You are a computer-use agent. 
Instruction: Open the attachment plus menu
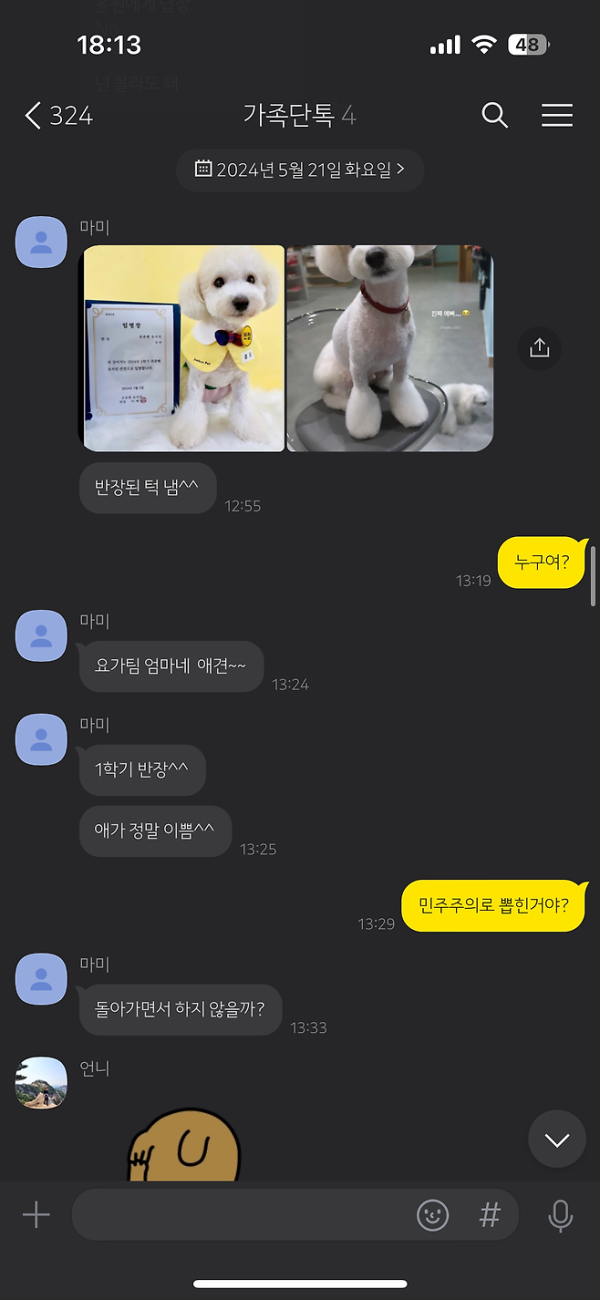pyautogui.click(x=36, y=1215)
